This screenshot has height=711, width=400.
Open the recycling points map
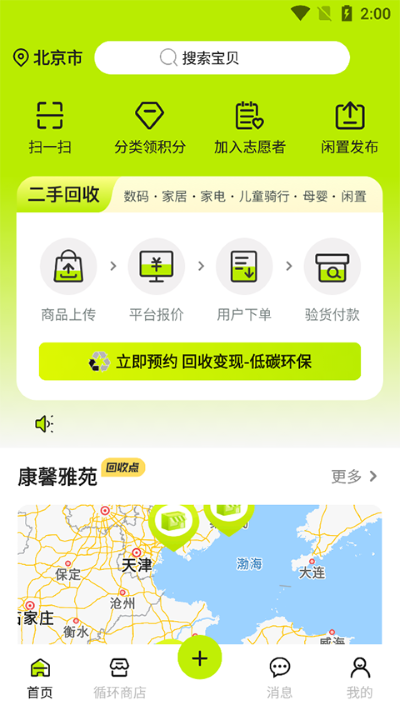point(200,574)
